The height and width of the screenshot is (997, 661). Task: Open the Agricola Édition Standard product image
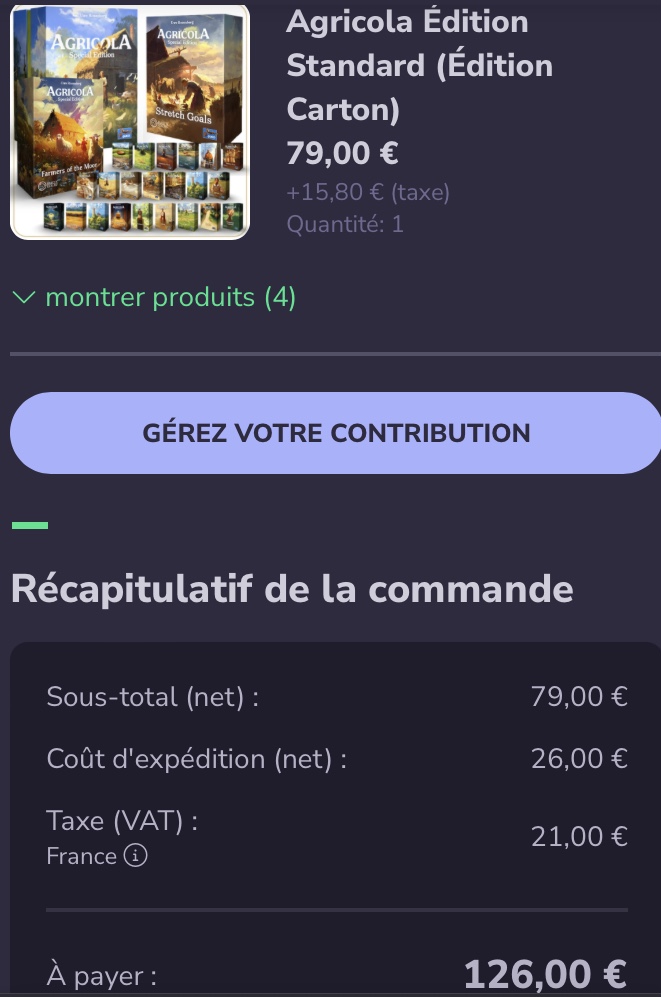pos(130,122)
